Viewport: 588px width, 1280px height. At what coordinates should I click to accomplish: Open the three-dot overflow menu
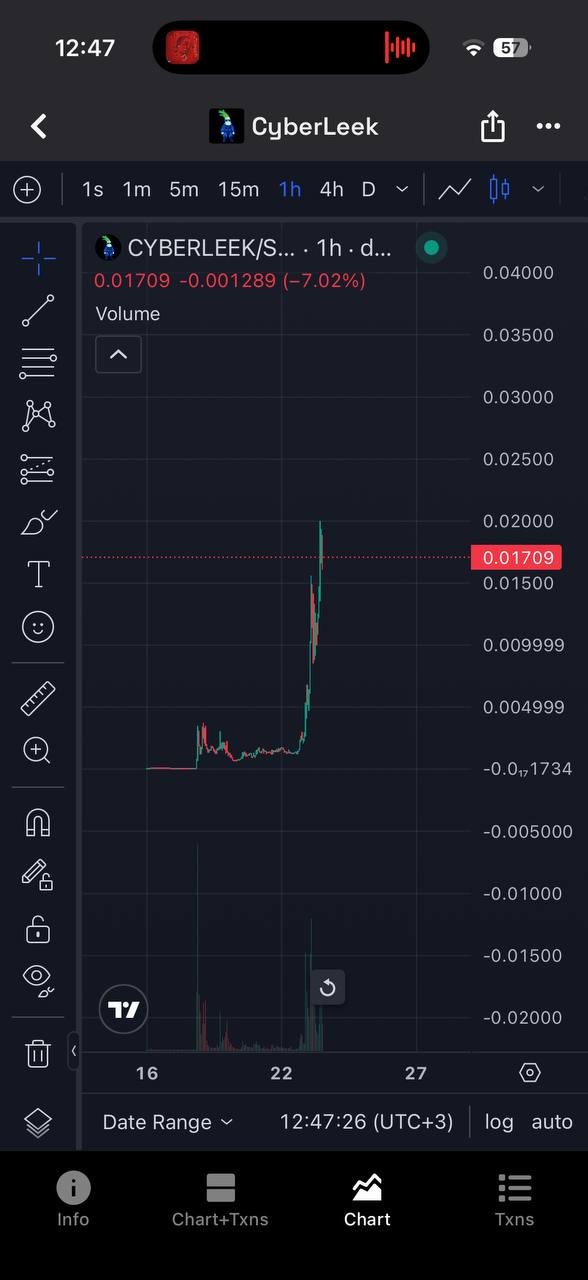click(548, 126)
